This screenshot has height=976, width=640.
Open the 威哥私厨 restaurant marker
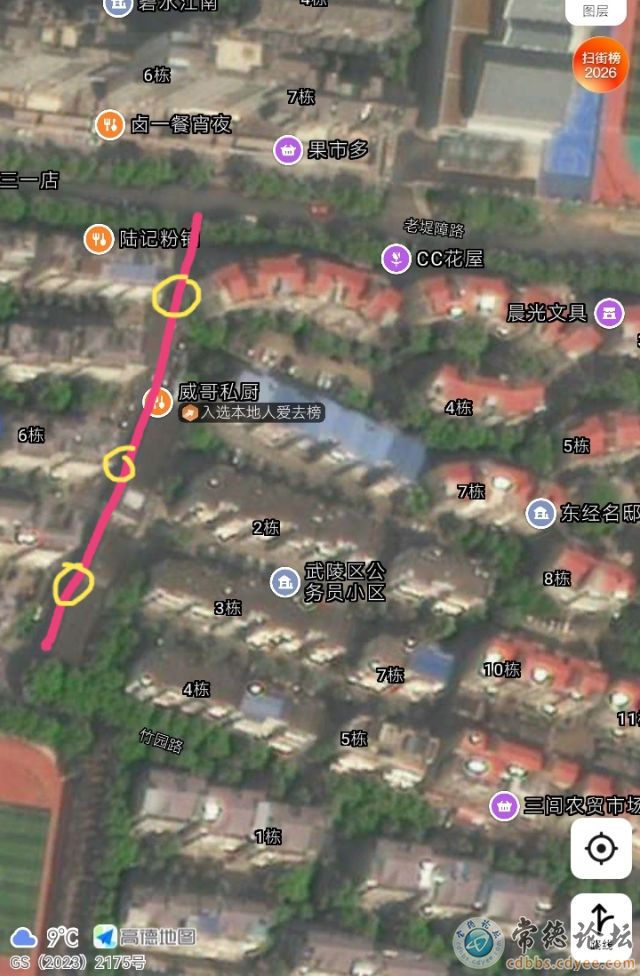coord(157,399)
